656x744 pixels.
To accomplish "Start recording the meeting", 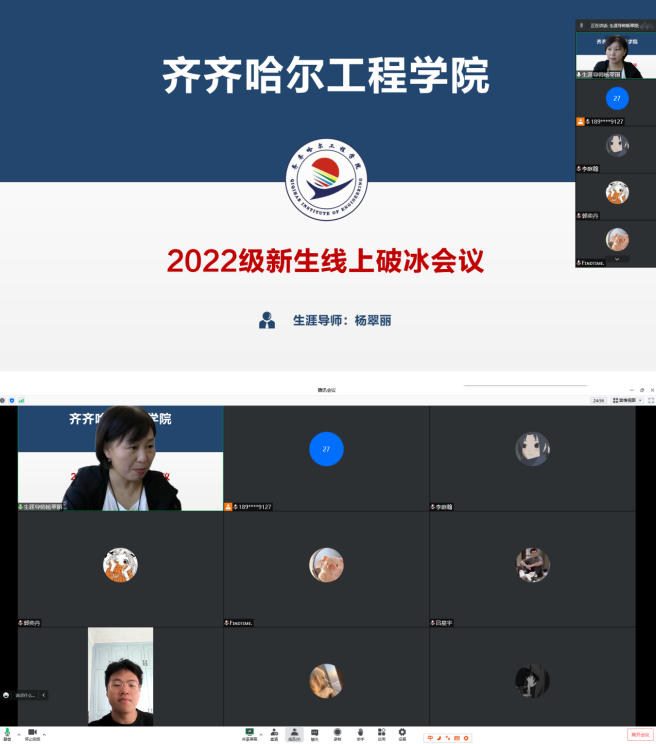I will click(337, 733).
